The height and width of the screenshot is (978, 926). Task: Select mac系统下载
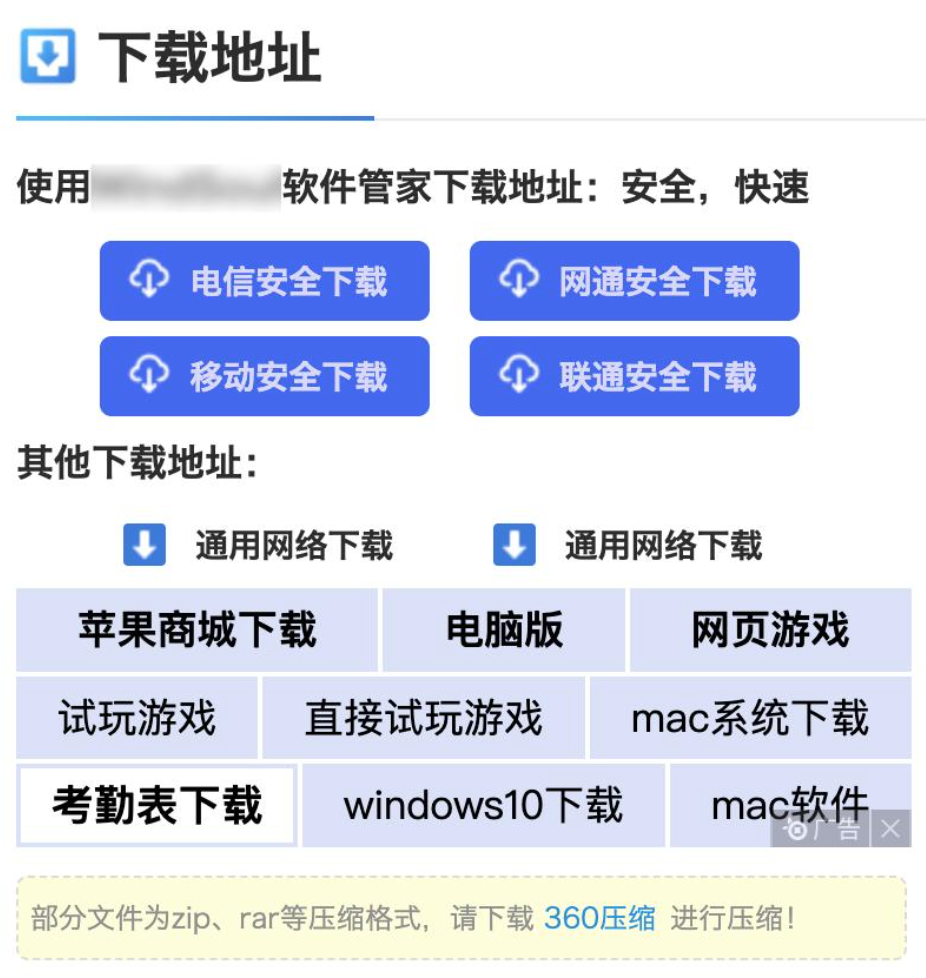coord(750,718)
